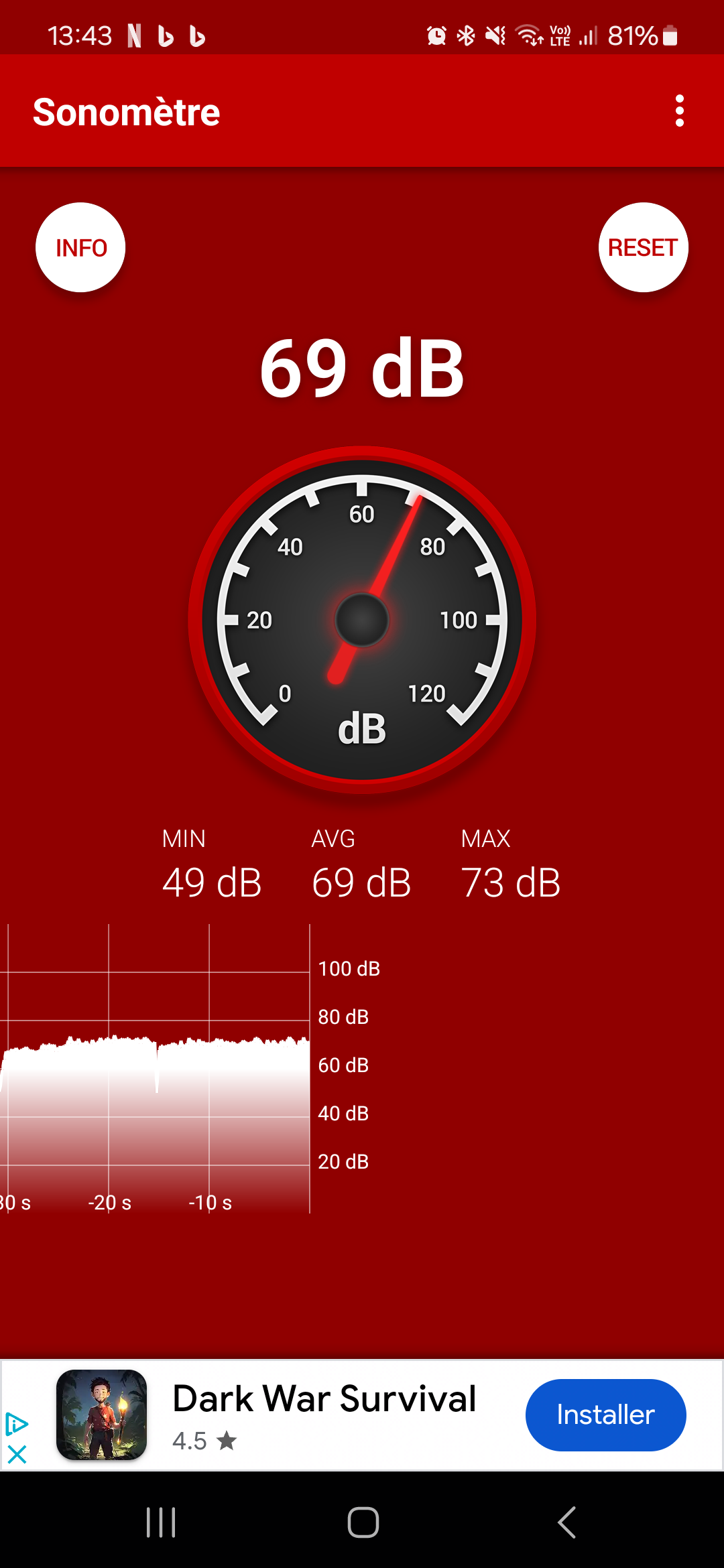The width and height of the screenshot is (724, 1568).
Task: Tap the INFO button
Action: (80, 247)
